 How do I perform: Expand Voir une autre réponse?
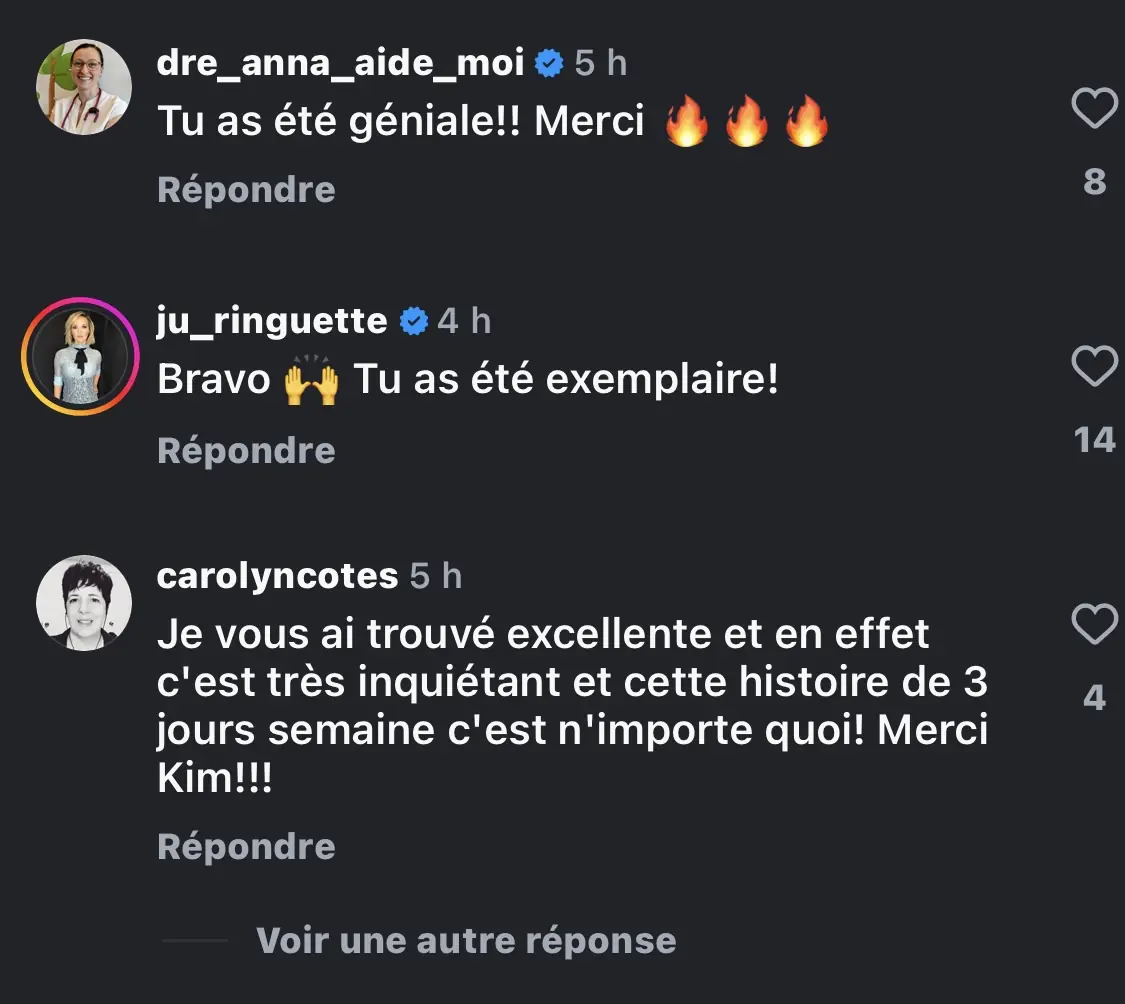[x=465, y=941]
